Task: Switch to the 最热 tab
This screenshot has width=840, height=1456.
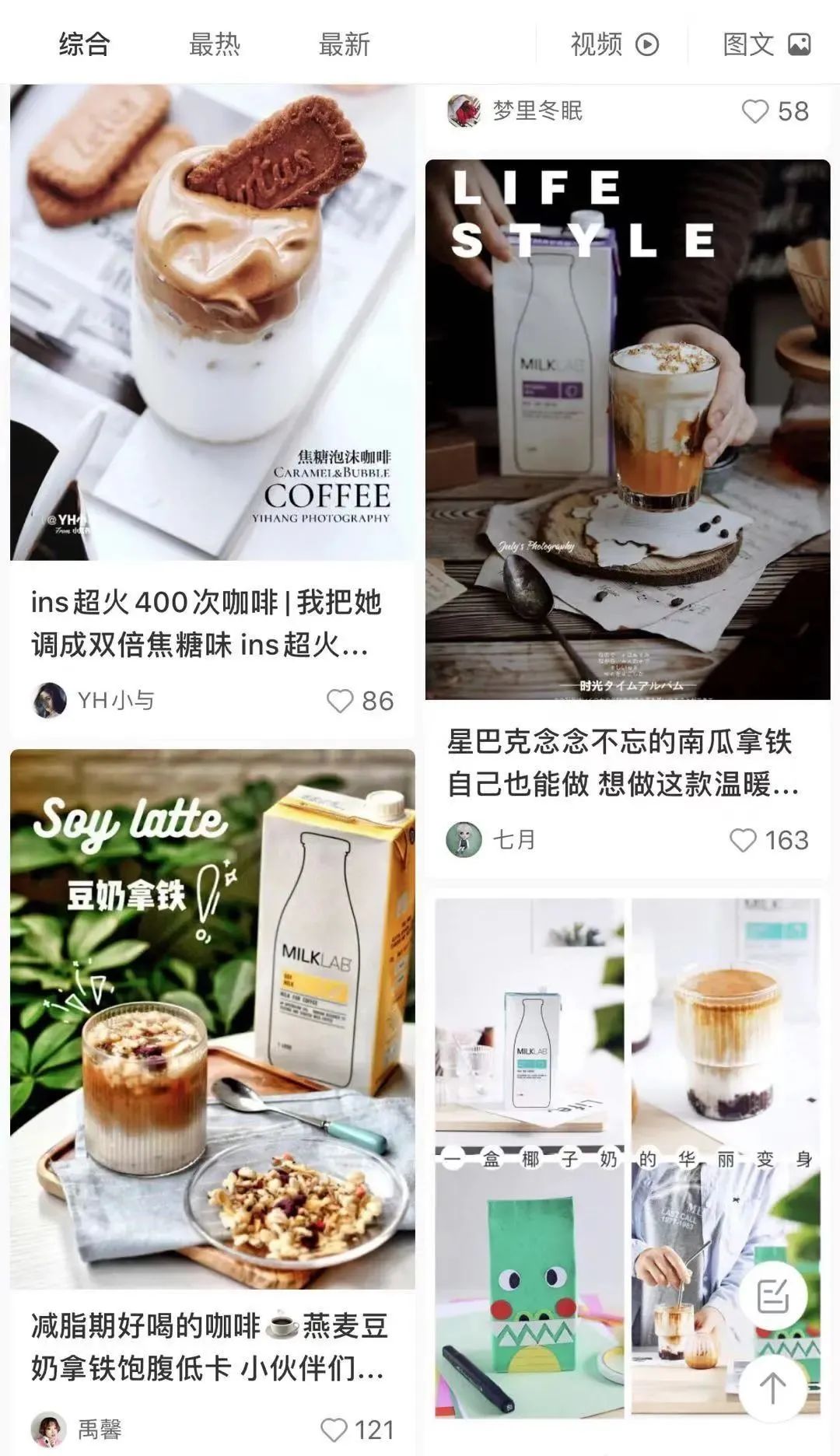Action: (x=214, y=44)
